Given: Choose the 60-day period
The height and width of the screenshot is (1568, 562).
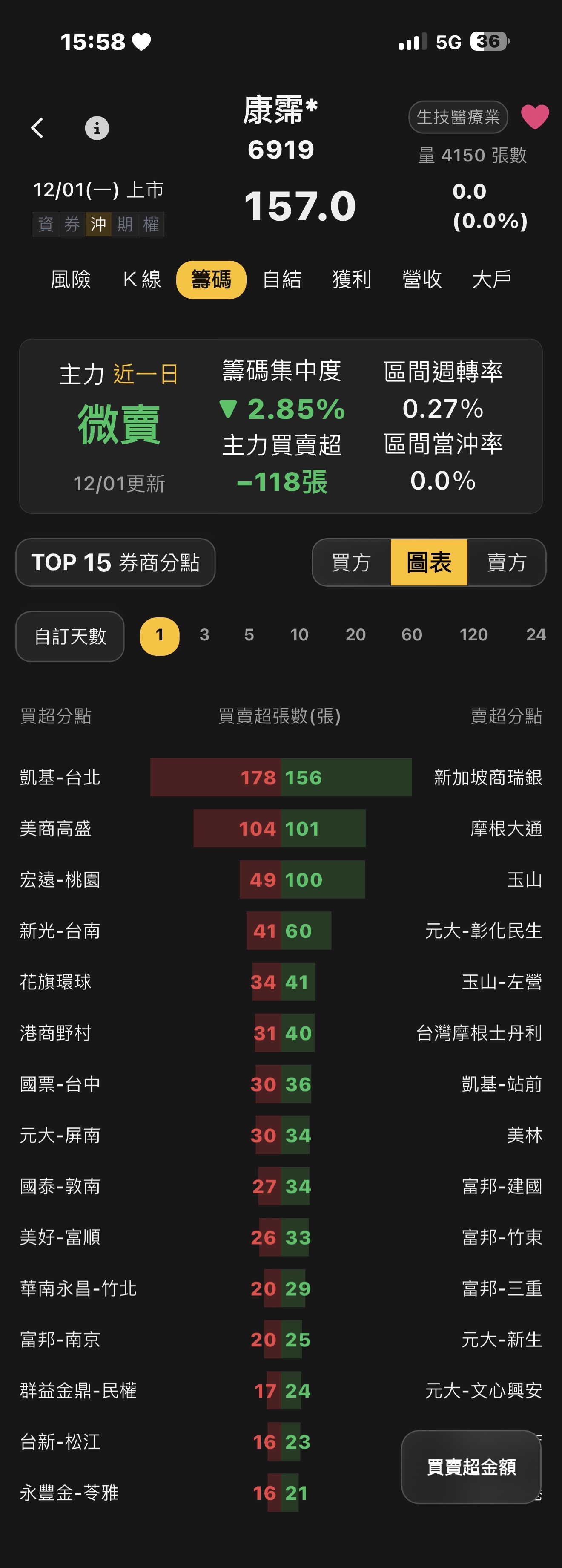Looking at the screenshot, I should click(412, 635).
